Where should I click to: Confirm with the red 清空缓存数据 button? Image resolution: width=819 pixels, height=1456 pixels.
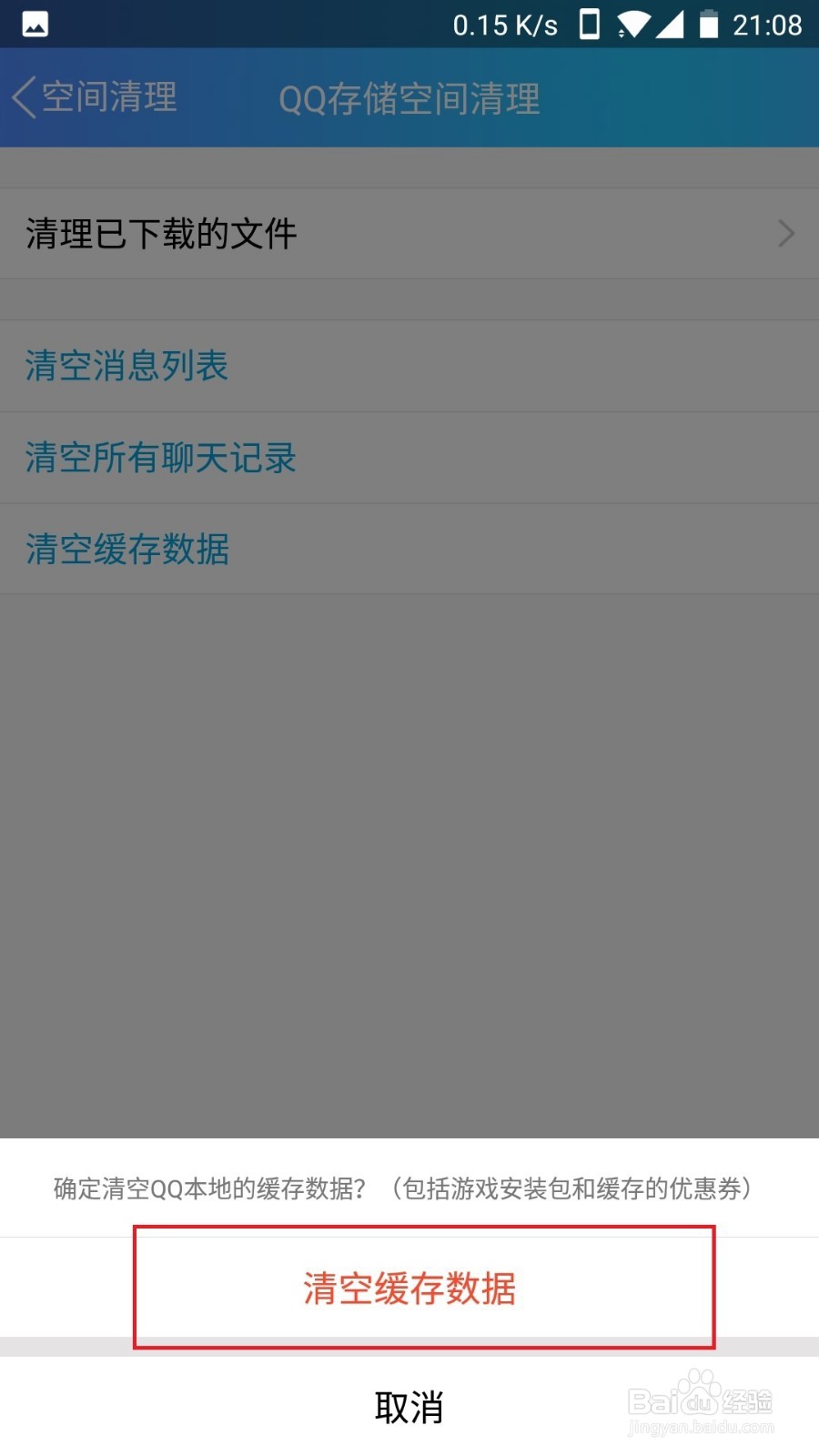point(409,1287)
